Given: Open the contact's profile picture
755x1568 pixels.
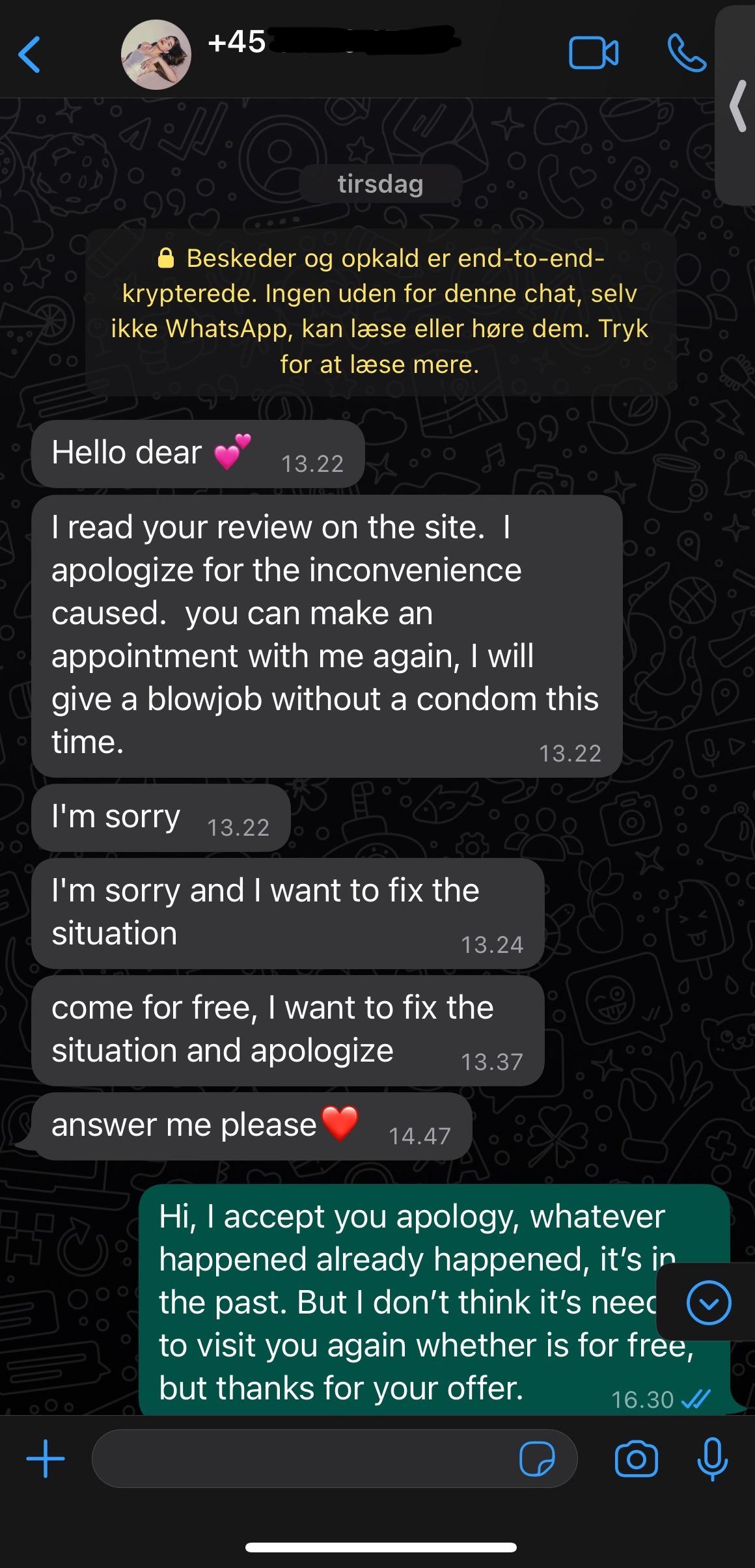Looking at the screenshot, I should [156, 54].
